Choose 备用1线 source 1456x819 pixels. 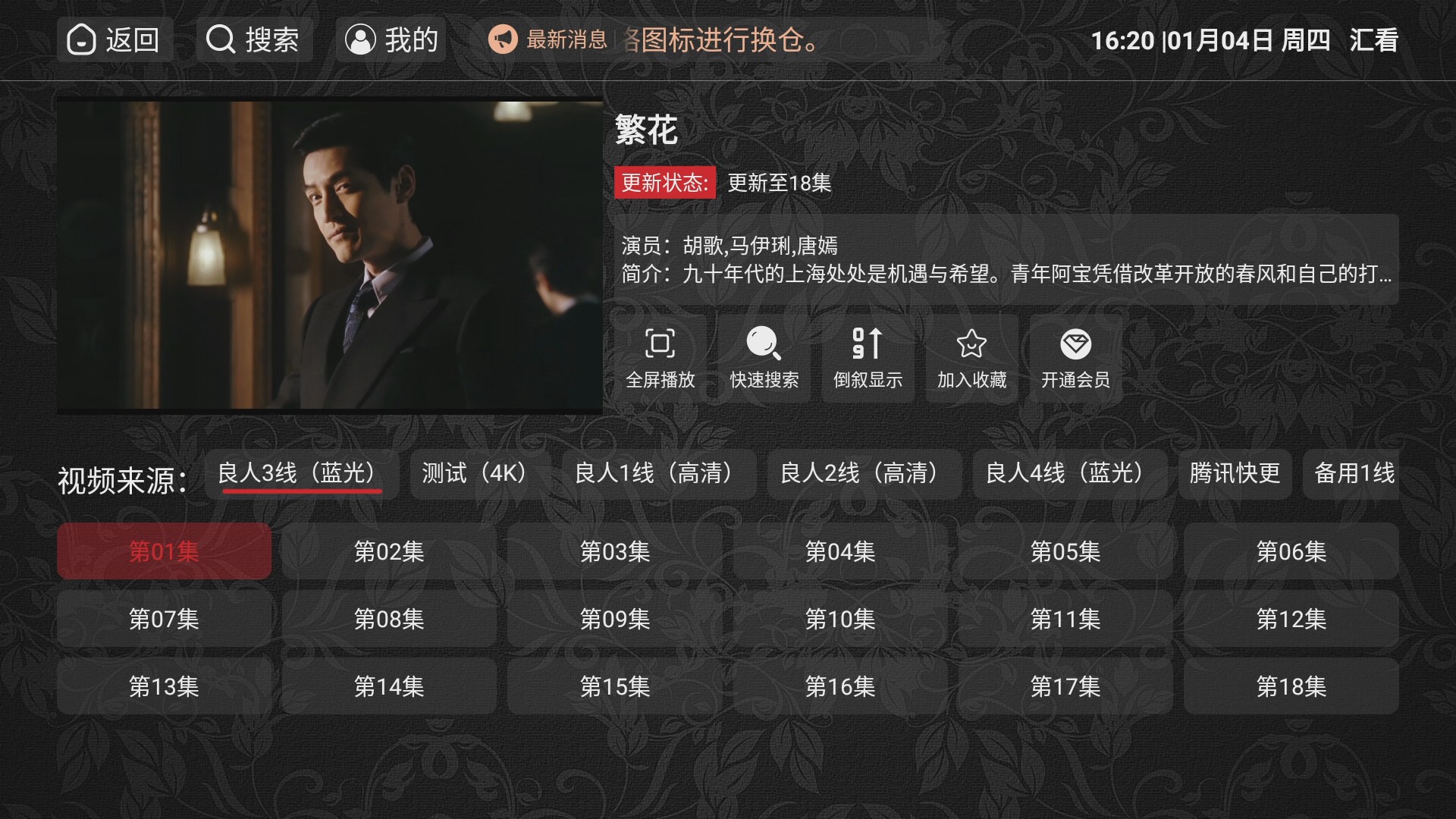[x=1353, y=473]
